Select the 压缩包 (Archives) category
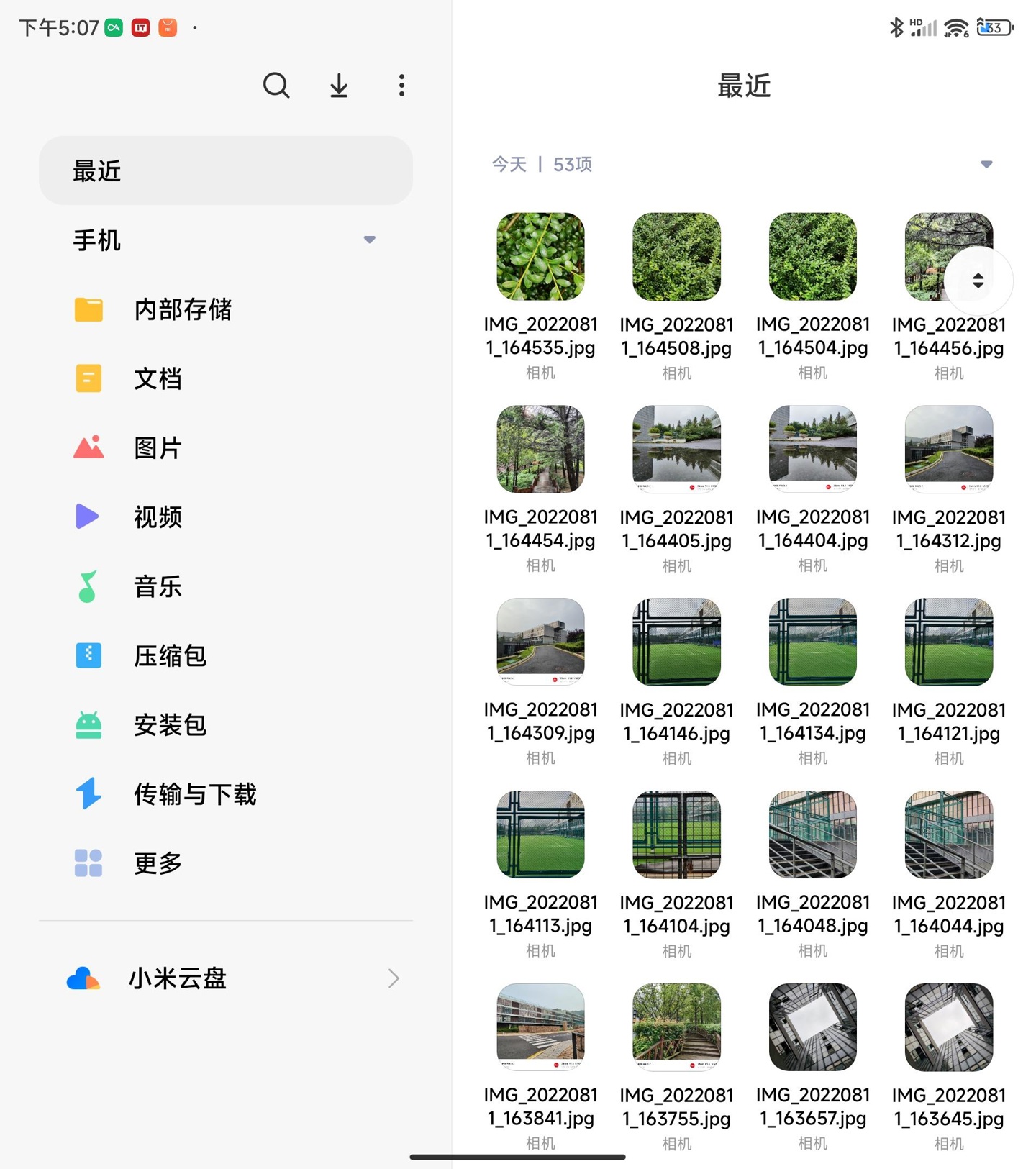1036x1169 pixels. pyautogui.click(x=170, y=655)
